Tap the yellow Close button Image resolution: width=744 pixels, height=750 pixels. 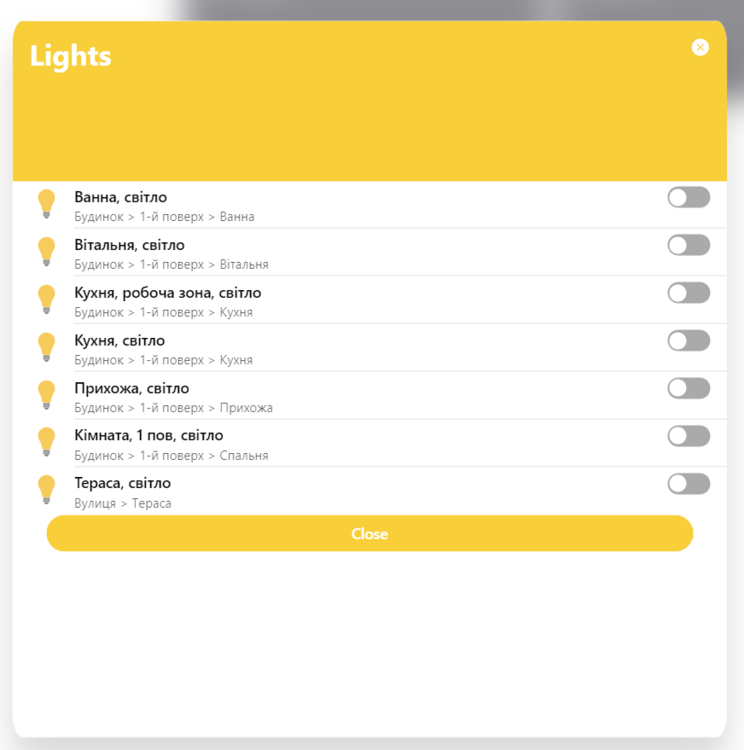pyautogui.click(x=369, y=534)
